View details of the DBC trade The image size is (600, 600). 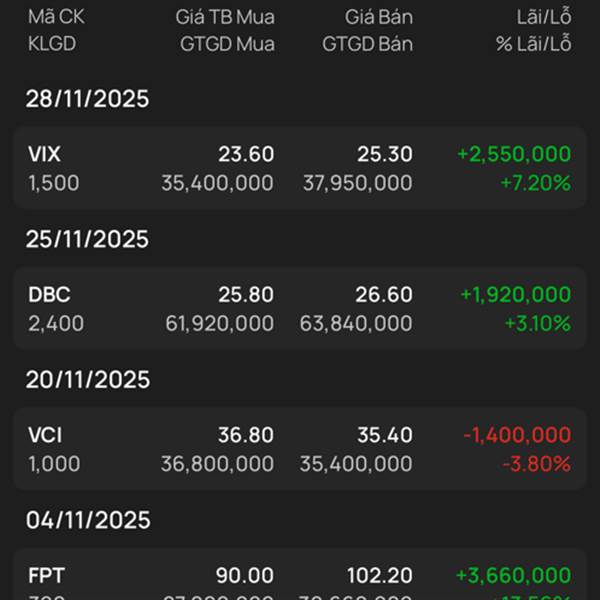point(300,309)
